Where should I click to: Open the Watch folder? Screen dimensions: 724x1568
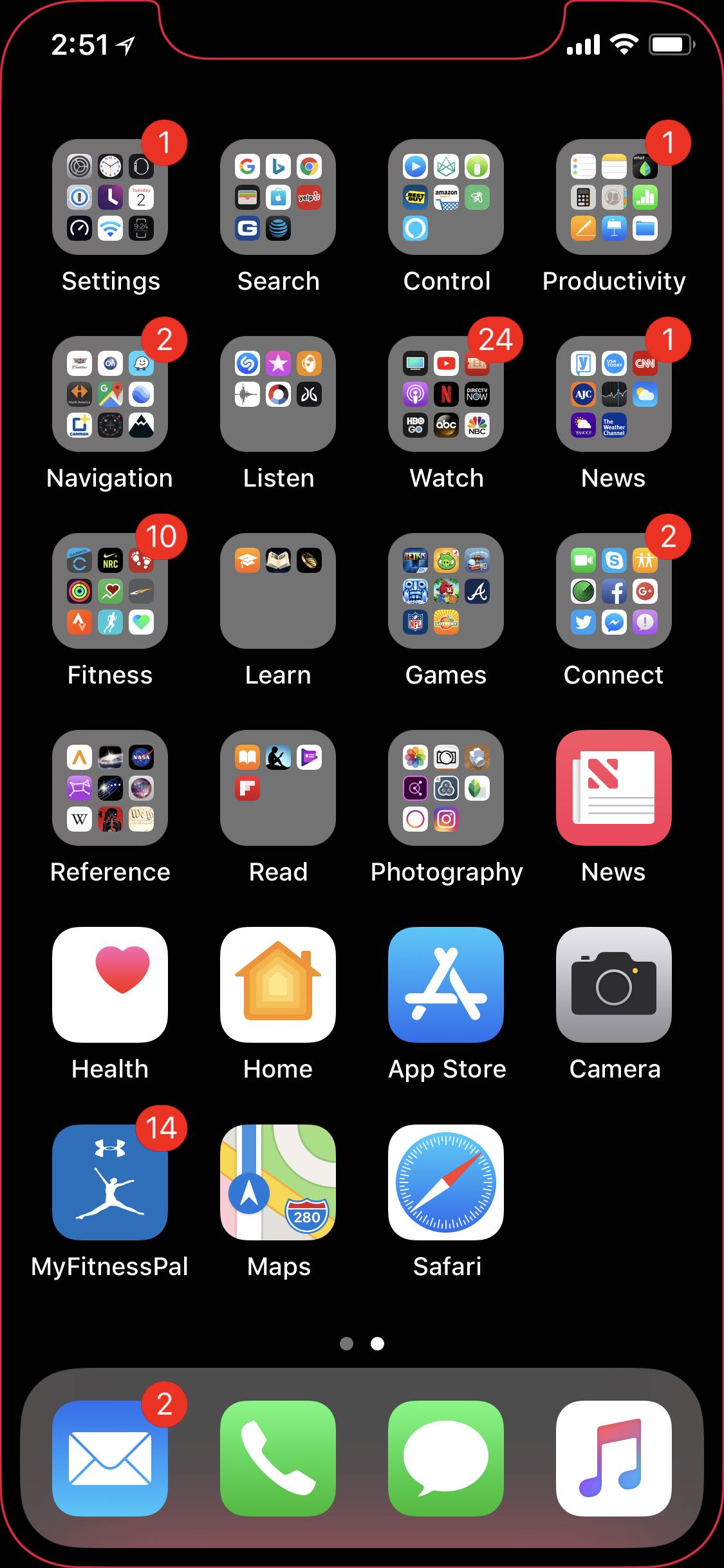446,394
